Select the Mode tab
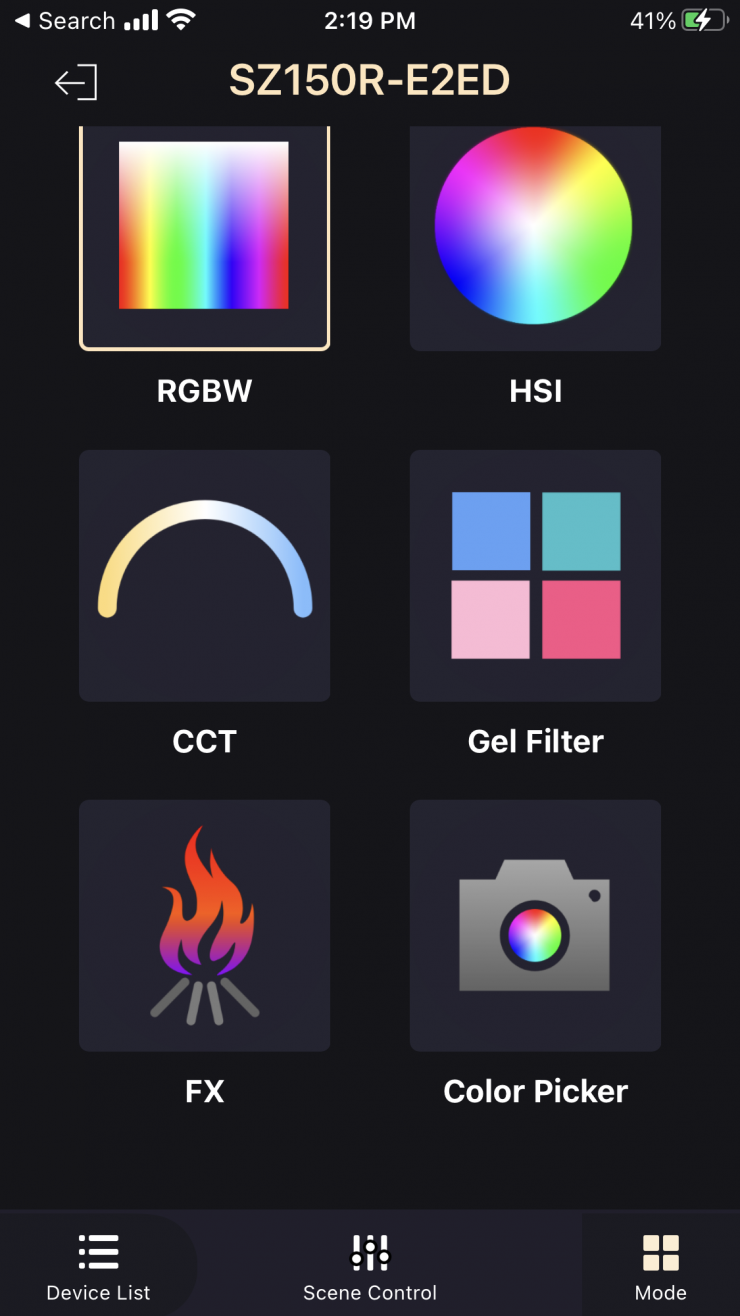The width and height of the screenshot is (740, 1316). point(660,1266)
